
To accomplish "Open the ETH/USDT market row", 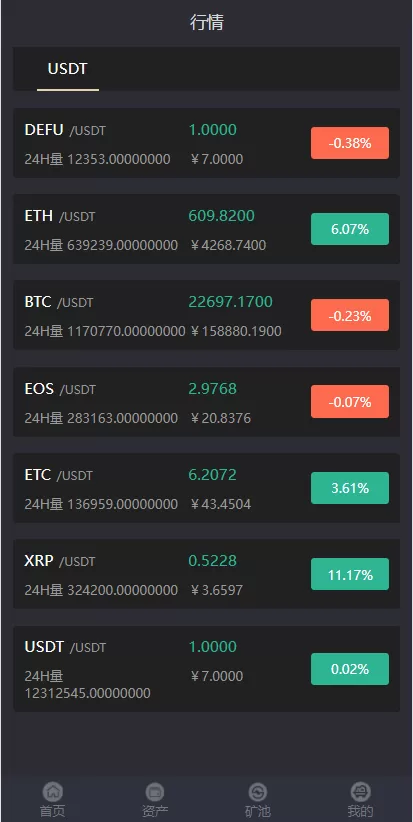I will tap(206, 229).
